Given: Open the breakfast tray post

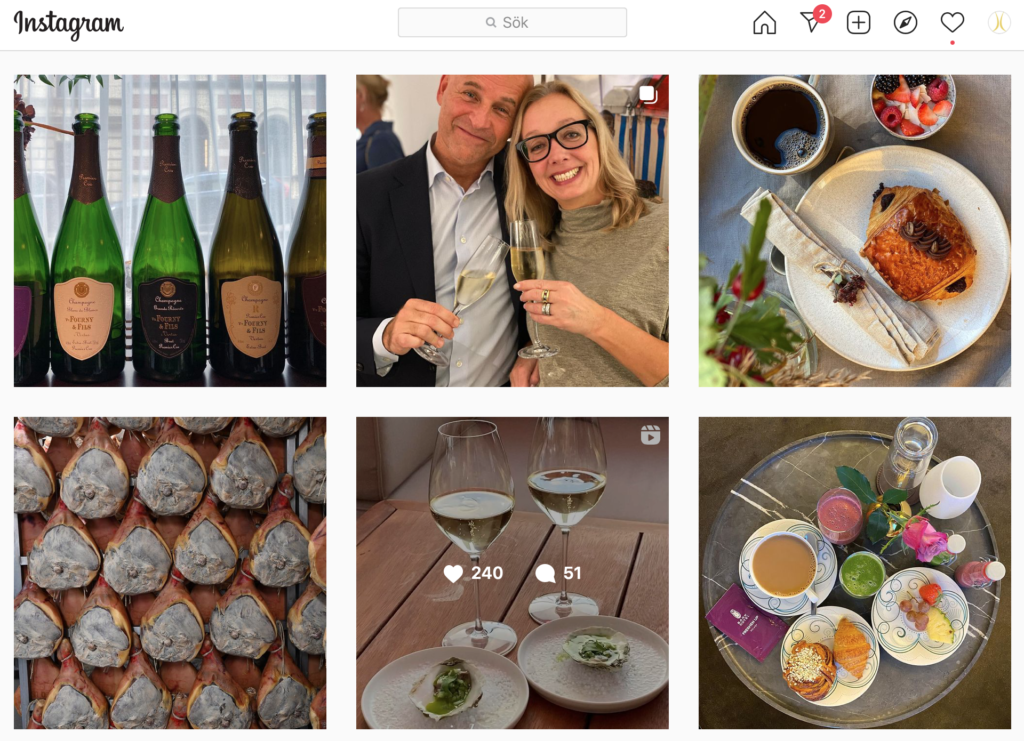Looking at the screenshot, I should point(854,573).
